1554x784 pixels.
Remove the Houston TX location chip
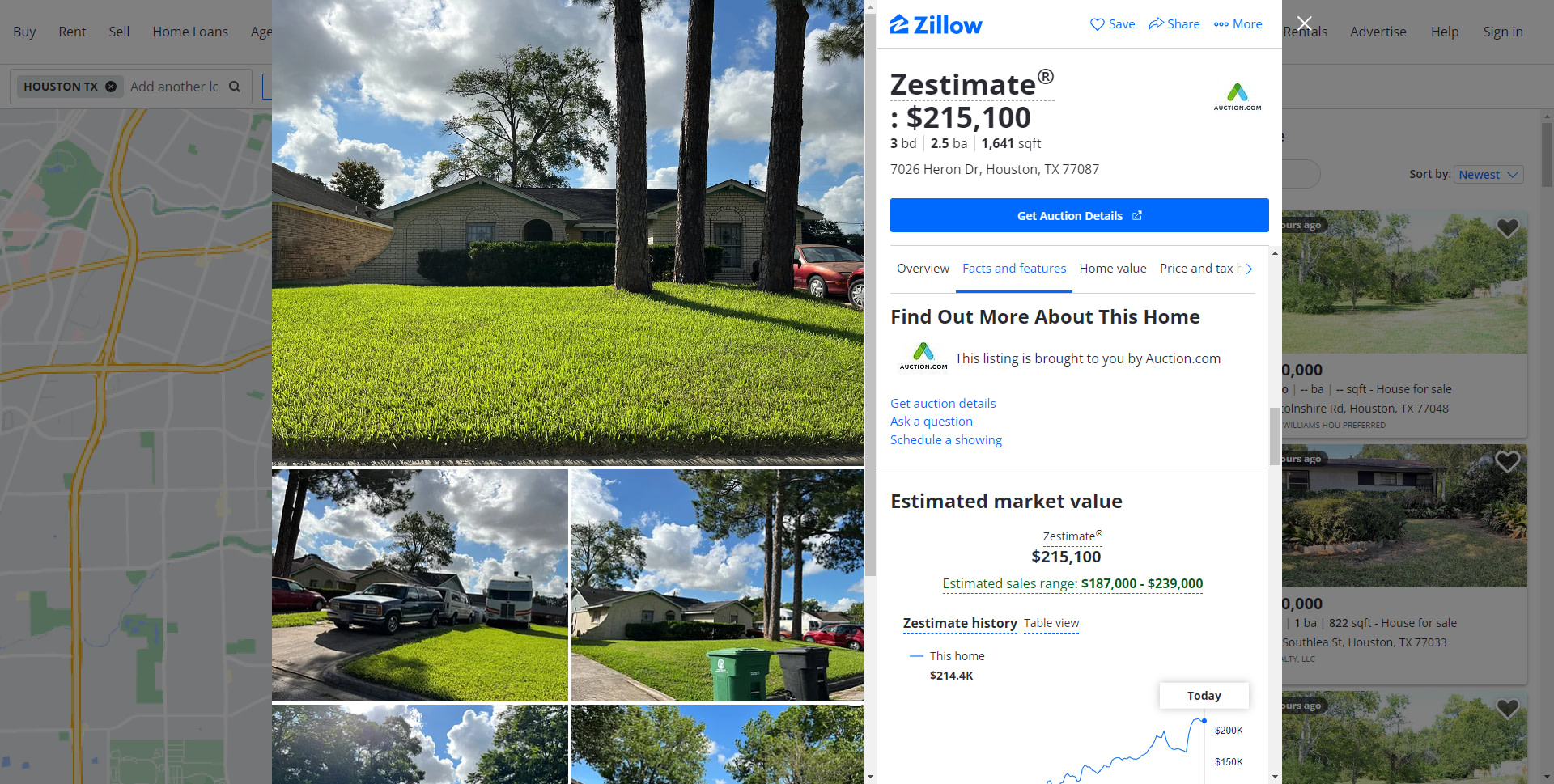111,87
